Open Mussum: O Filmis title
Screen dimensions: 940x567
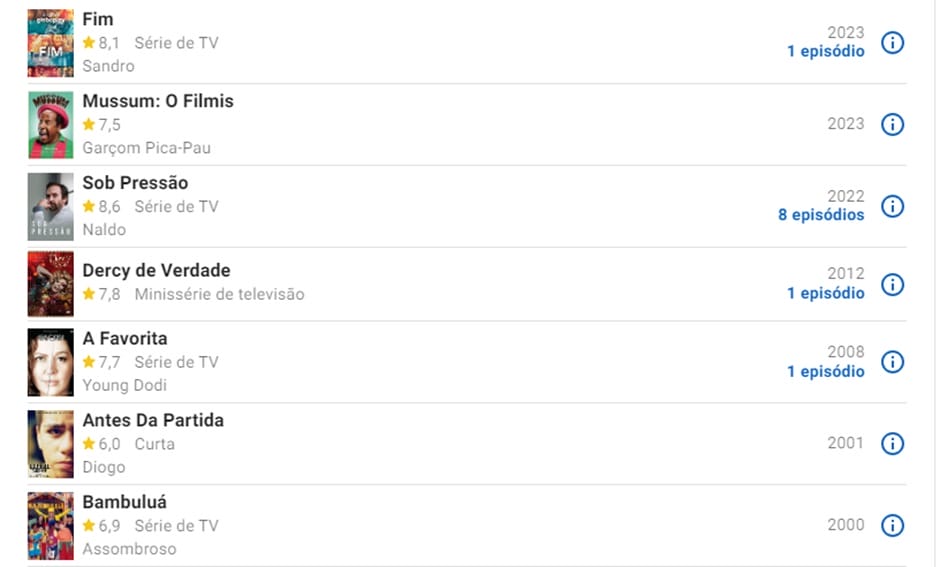point(158,101)
